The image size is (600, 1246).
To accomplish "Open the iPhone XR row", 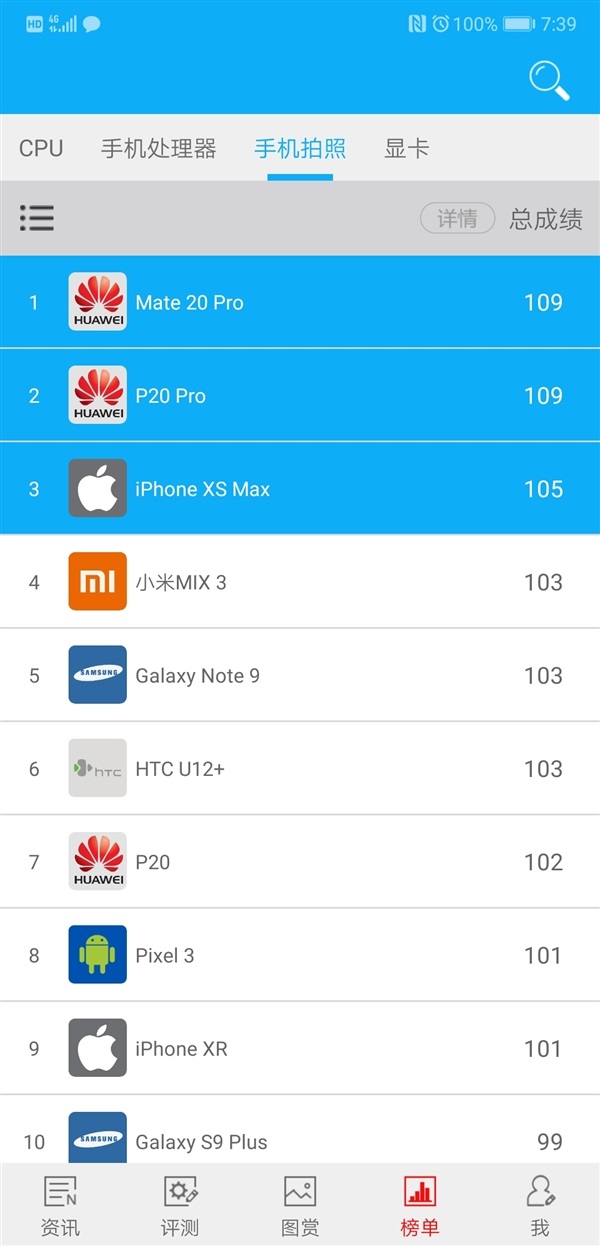I will point(300,1048).
